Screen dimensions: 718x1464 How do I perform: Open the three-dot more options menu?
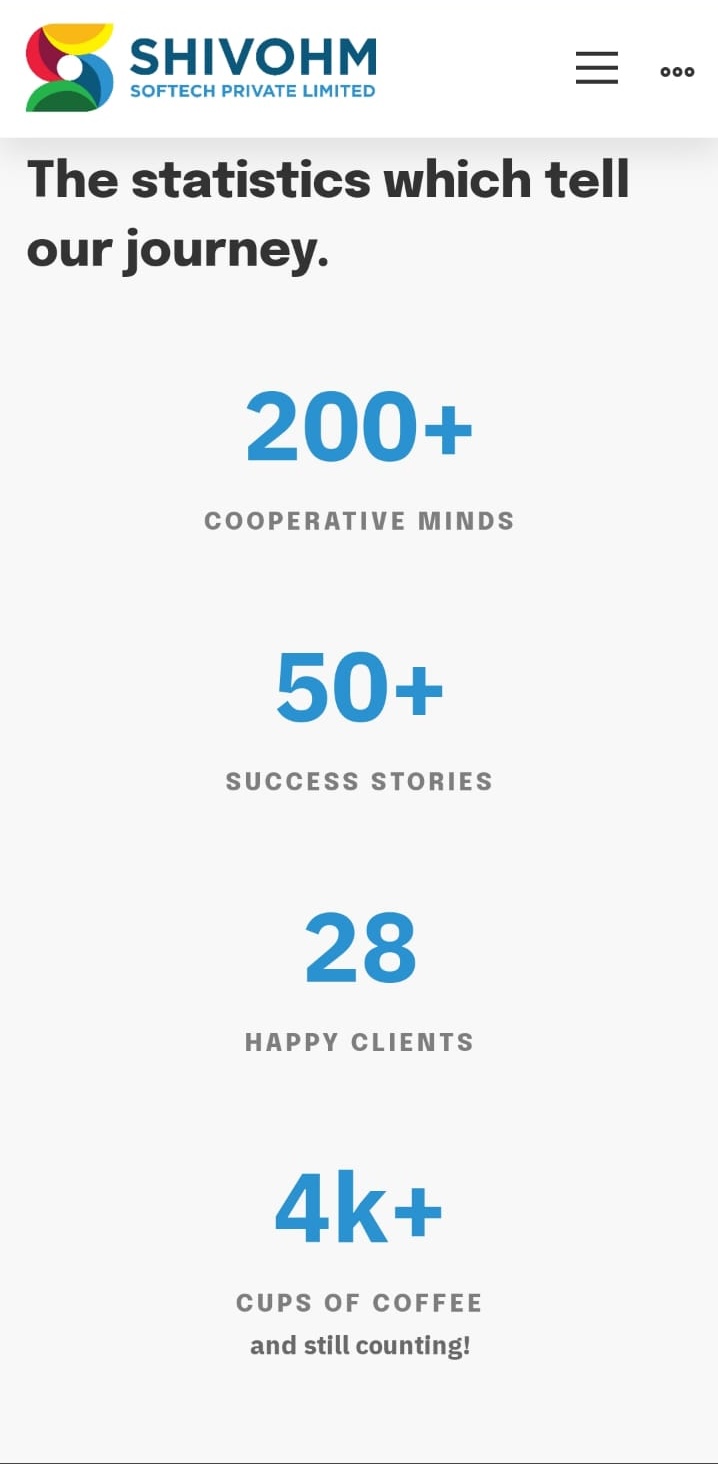point(677,71)
